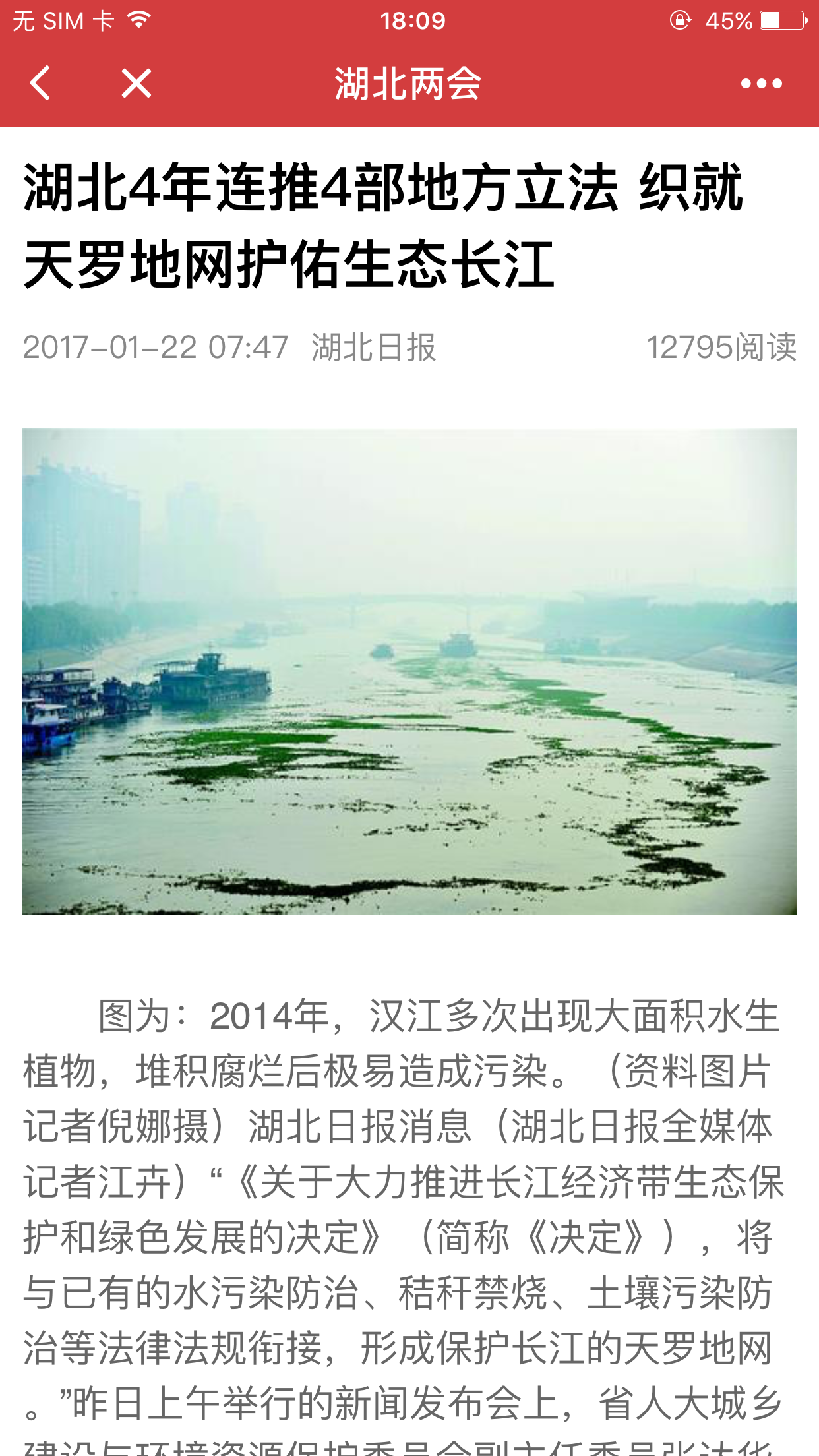Screen dimensions: 819x1456
Task: Close the 湖北两会 web page
Action: click(x=136, y=83)
